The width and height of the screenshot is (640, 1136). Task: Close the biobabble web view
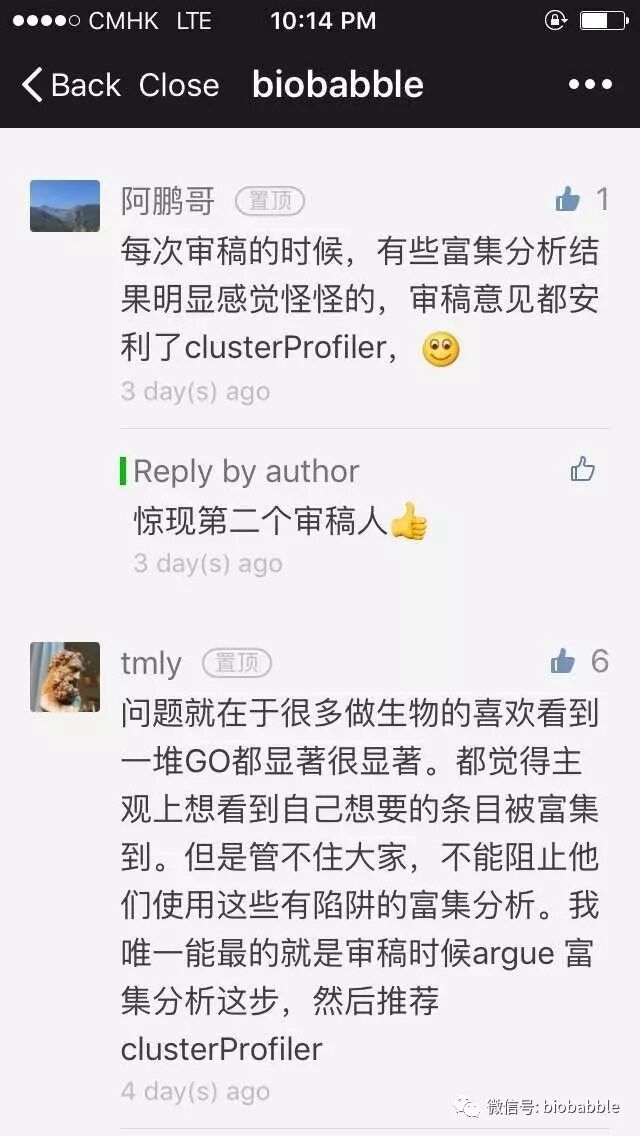coord(179,85)
